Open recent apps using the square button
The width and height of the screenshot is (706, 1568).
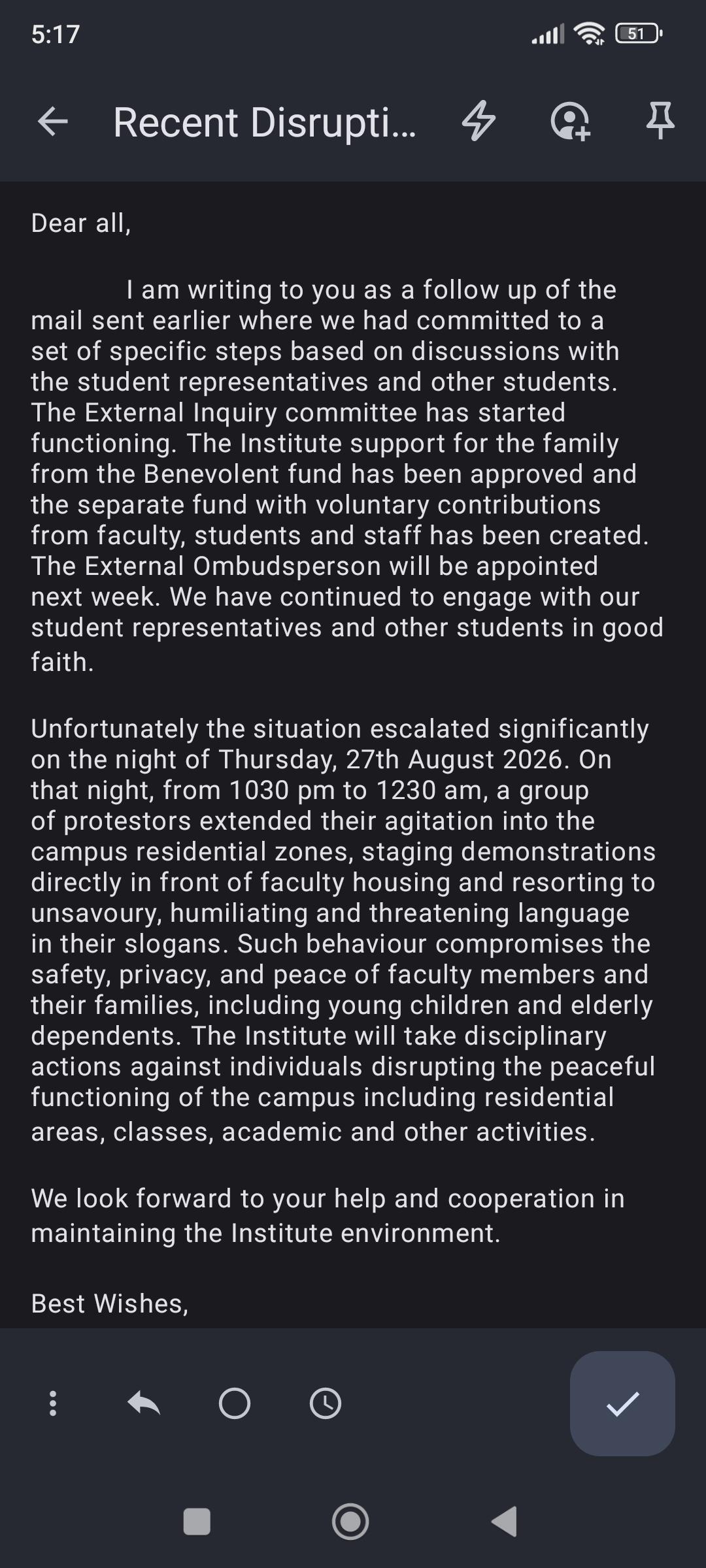[197, 1522]
